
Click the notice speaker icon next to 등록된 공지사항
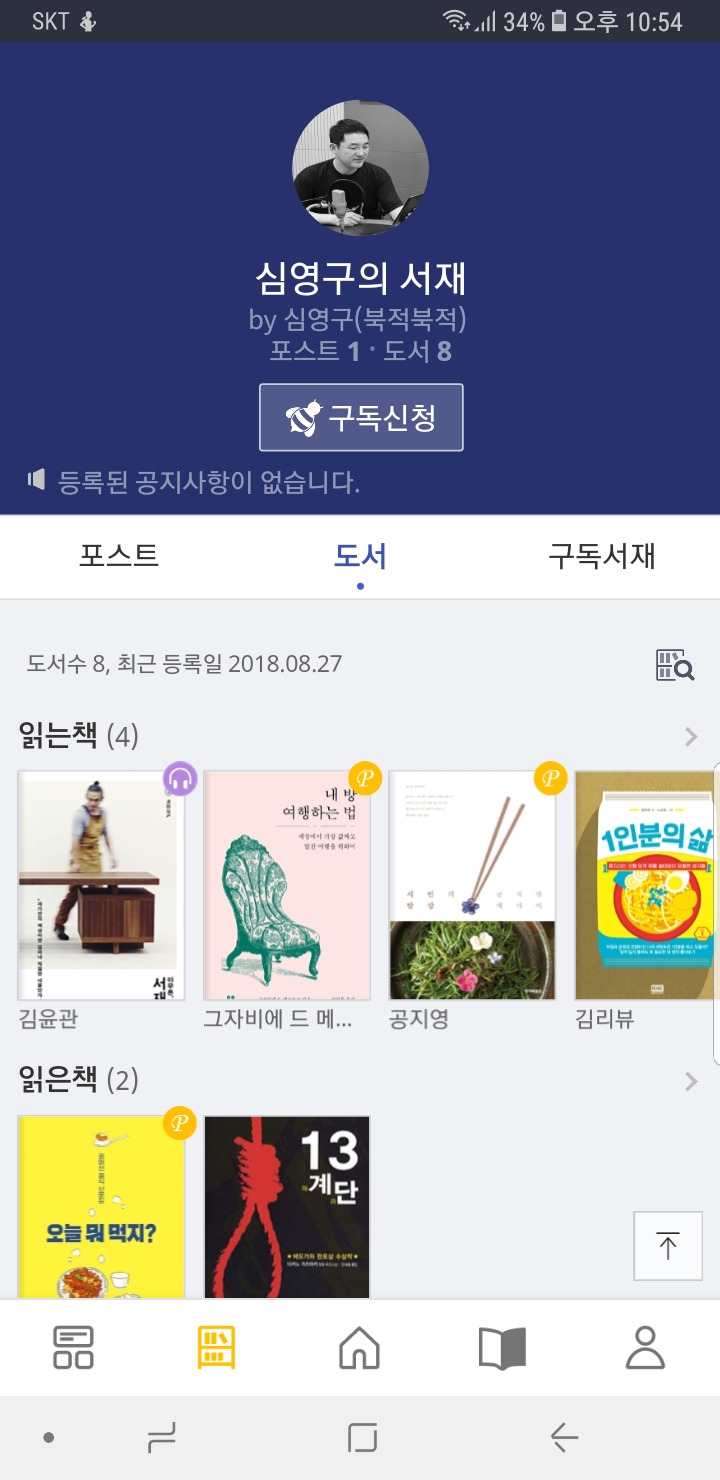point(33,481)
